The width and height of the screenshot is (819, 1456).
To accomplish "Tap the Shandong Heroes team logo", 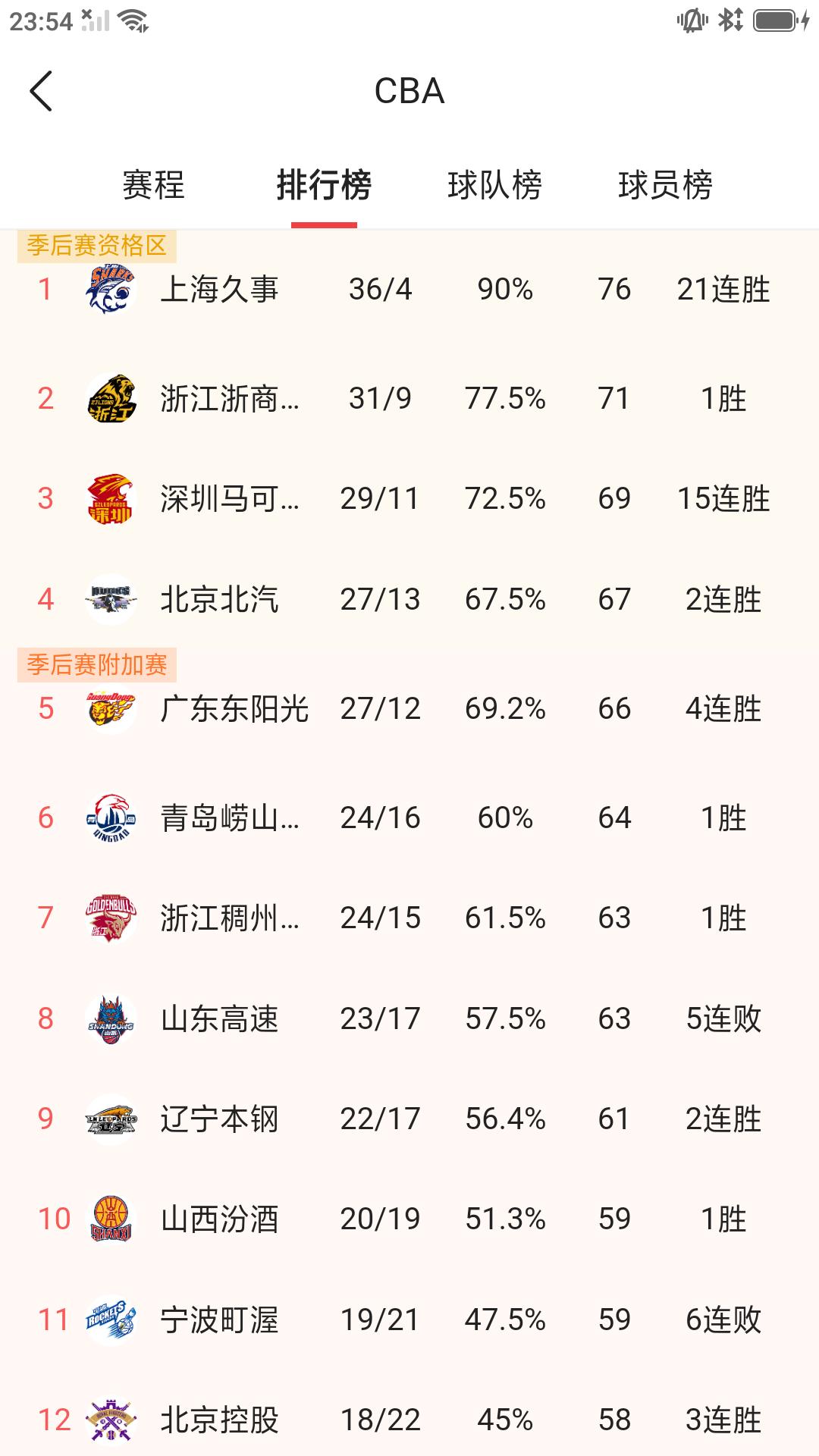I will tap(110, 1018).
